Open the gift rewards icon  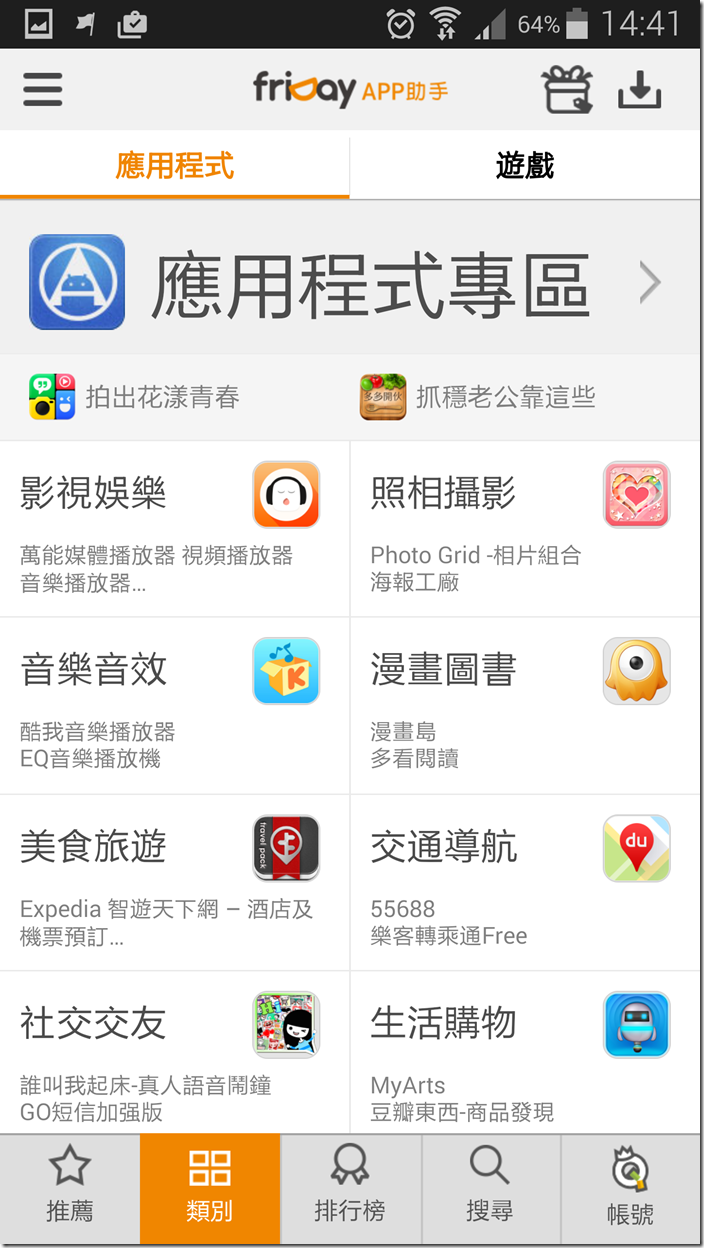point(568,90)
